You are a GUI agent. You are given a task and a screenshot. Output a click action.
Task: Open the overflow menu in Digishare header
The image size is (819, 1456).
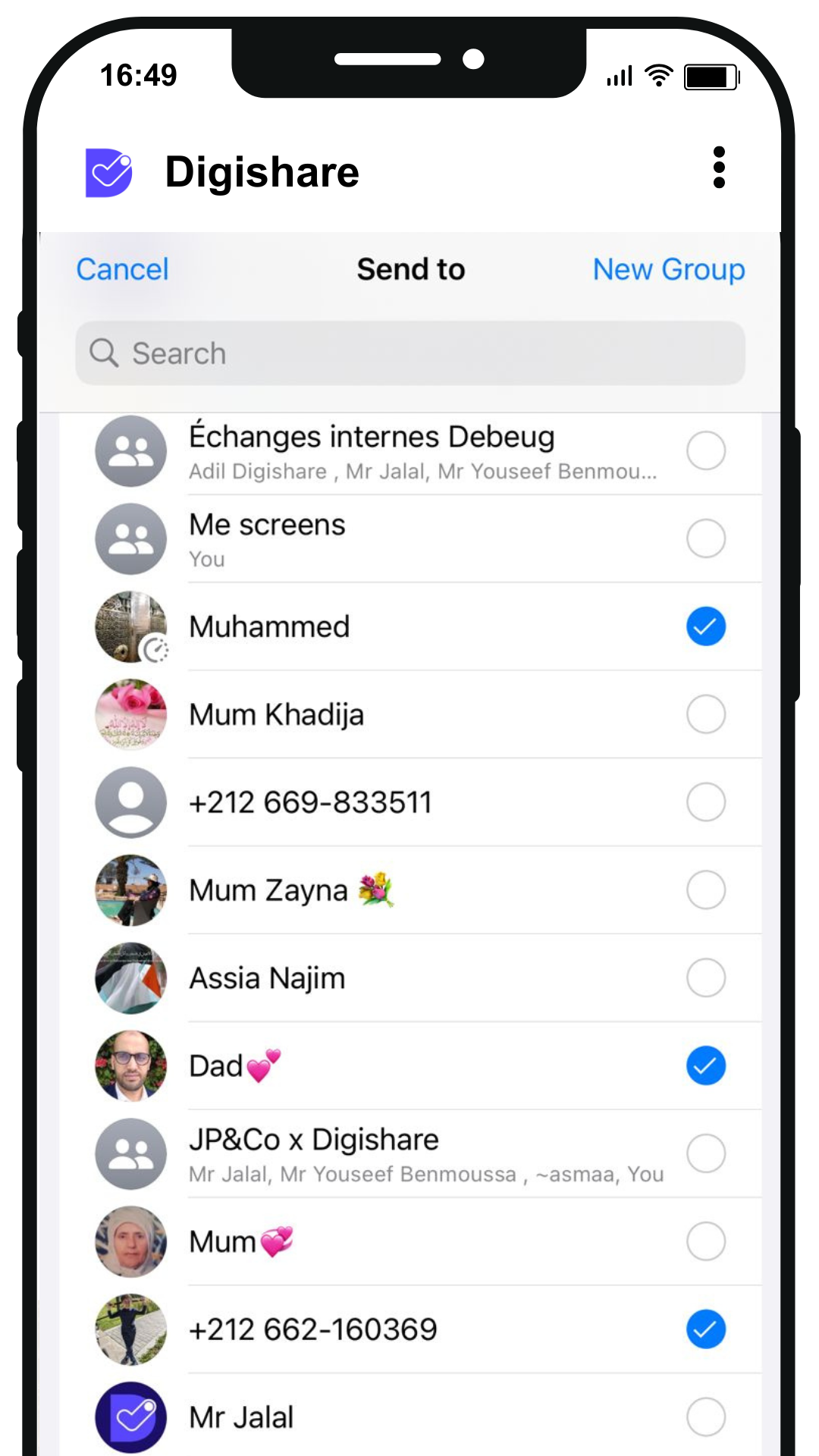click(x=719, y=168)
